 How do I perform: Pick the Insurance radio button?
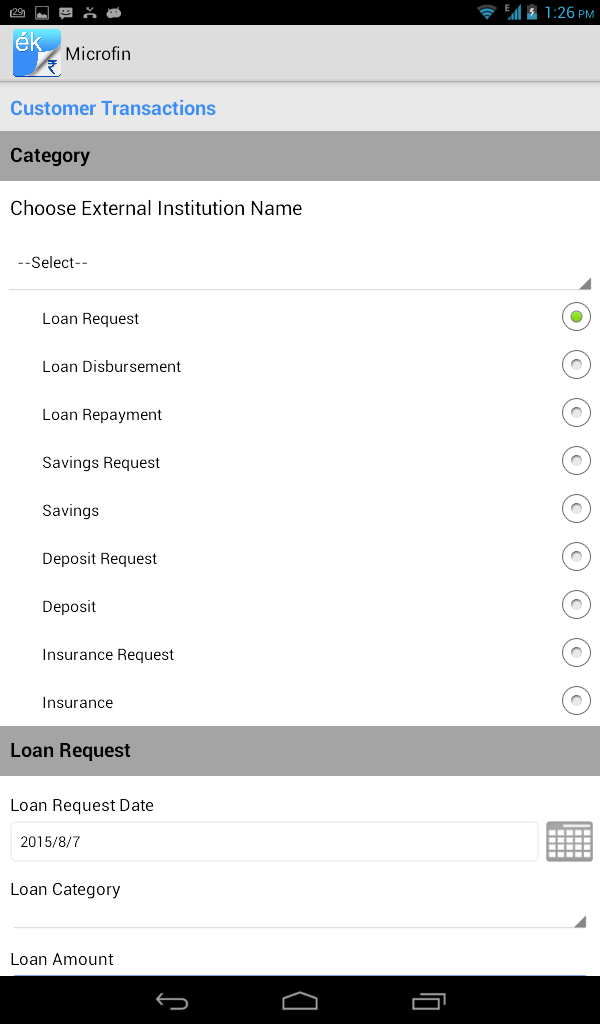[x=576, y=701]
